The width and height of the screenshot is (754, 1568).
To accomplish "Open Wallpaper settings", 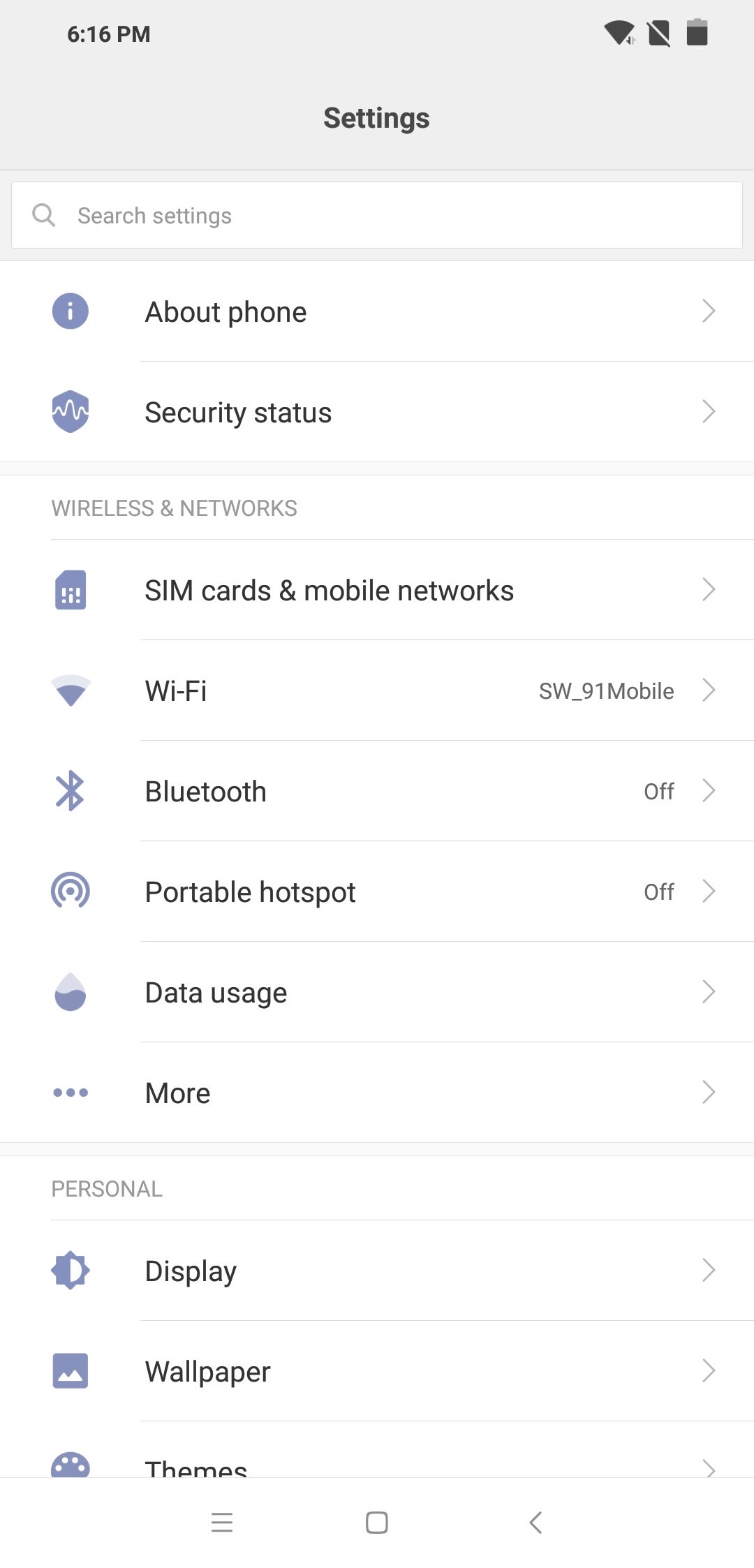I will (x=377, y=1371).
